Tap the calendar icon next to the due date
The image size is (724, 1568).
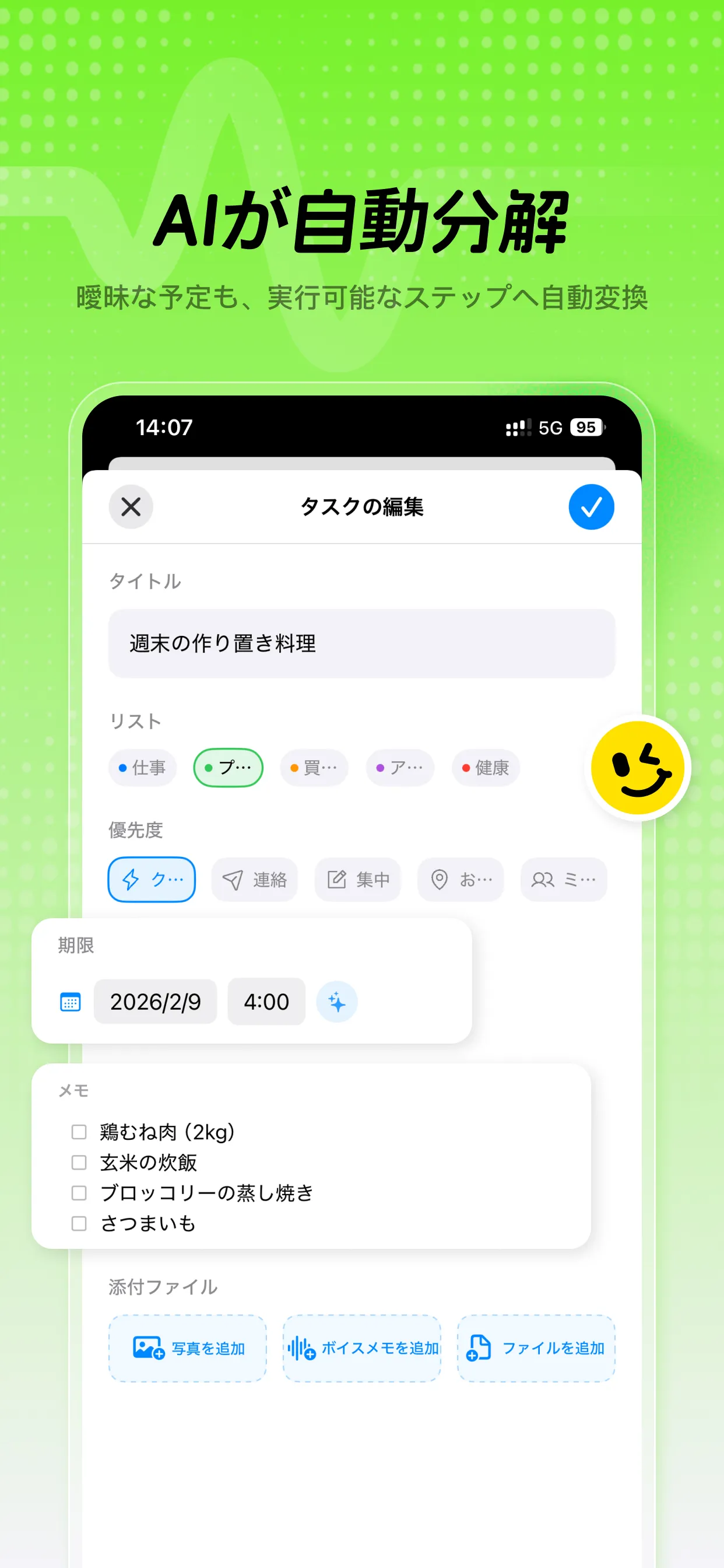coord(69,1002)
